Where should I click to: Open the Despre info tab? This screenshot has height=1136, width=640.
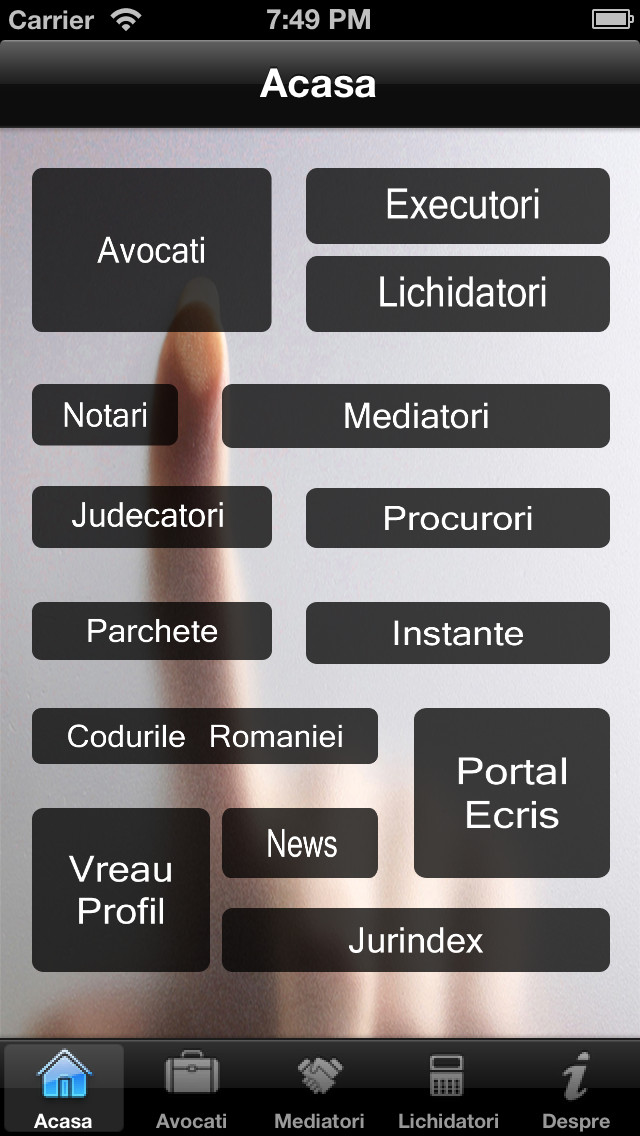pos(575,1089)
